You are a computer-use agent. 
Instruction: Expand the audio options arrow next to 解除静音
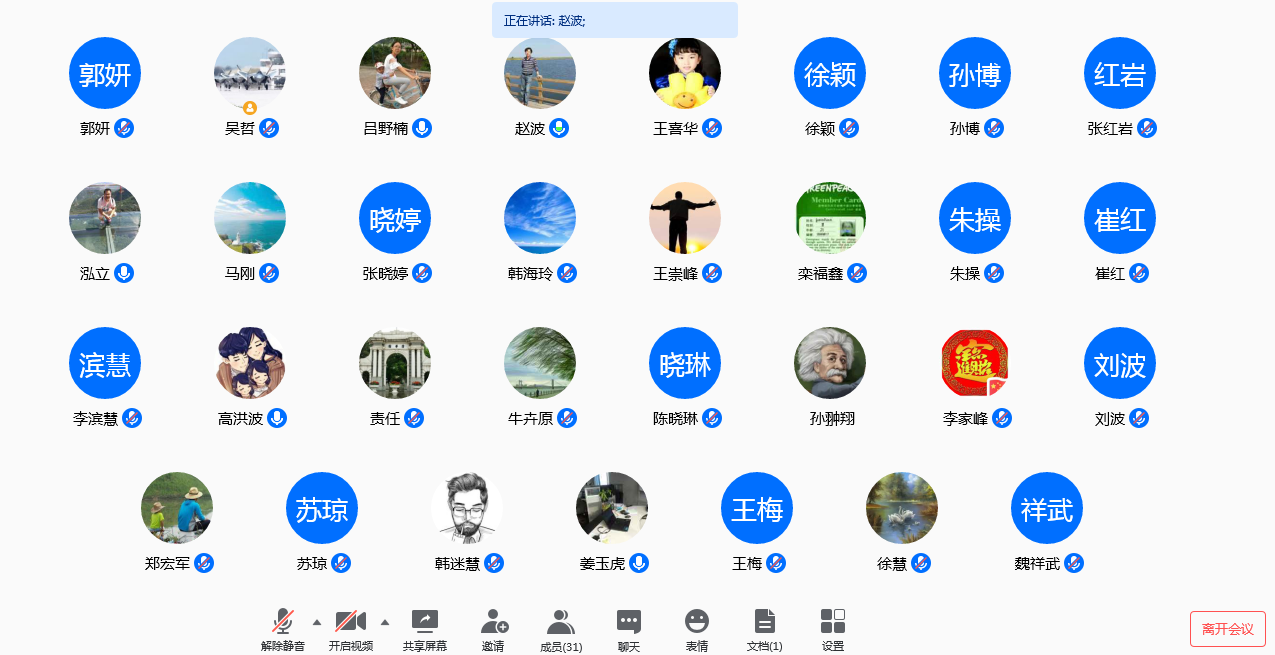pos(317,621)
